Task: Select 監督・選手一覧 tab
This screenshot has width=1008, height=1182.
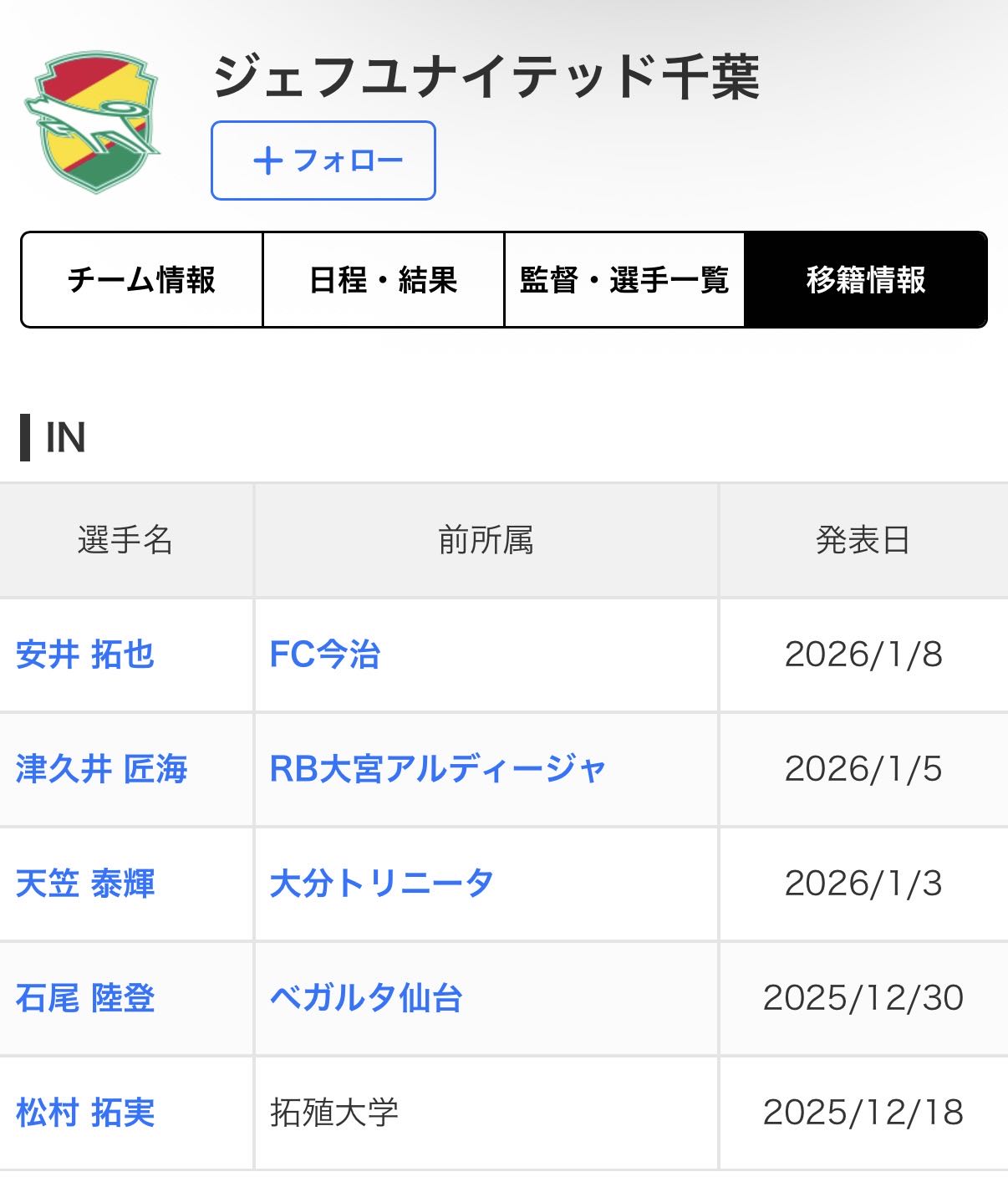Action: click(x=624, y=280)
